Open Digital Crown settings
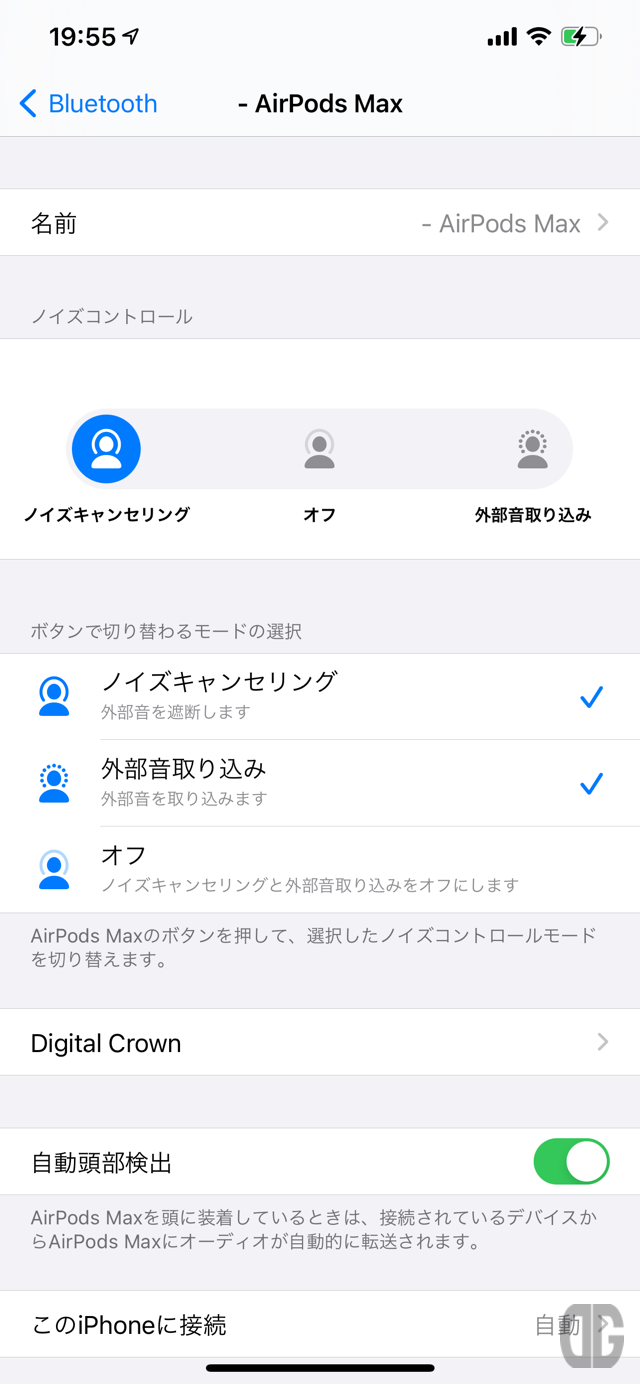Screen dimensions: 640x1384 tap(320, 1042)
